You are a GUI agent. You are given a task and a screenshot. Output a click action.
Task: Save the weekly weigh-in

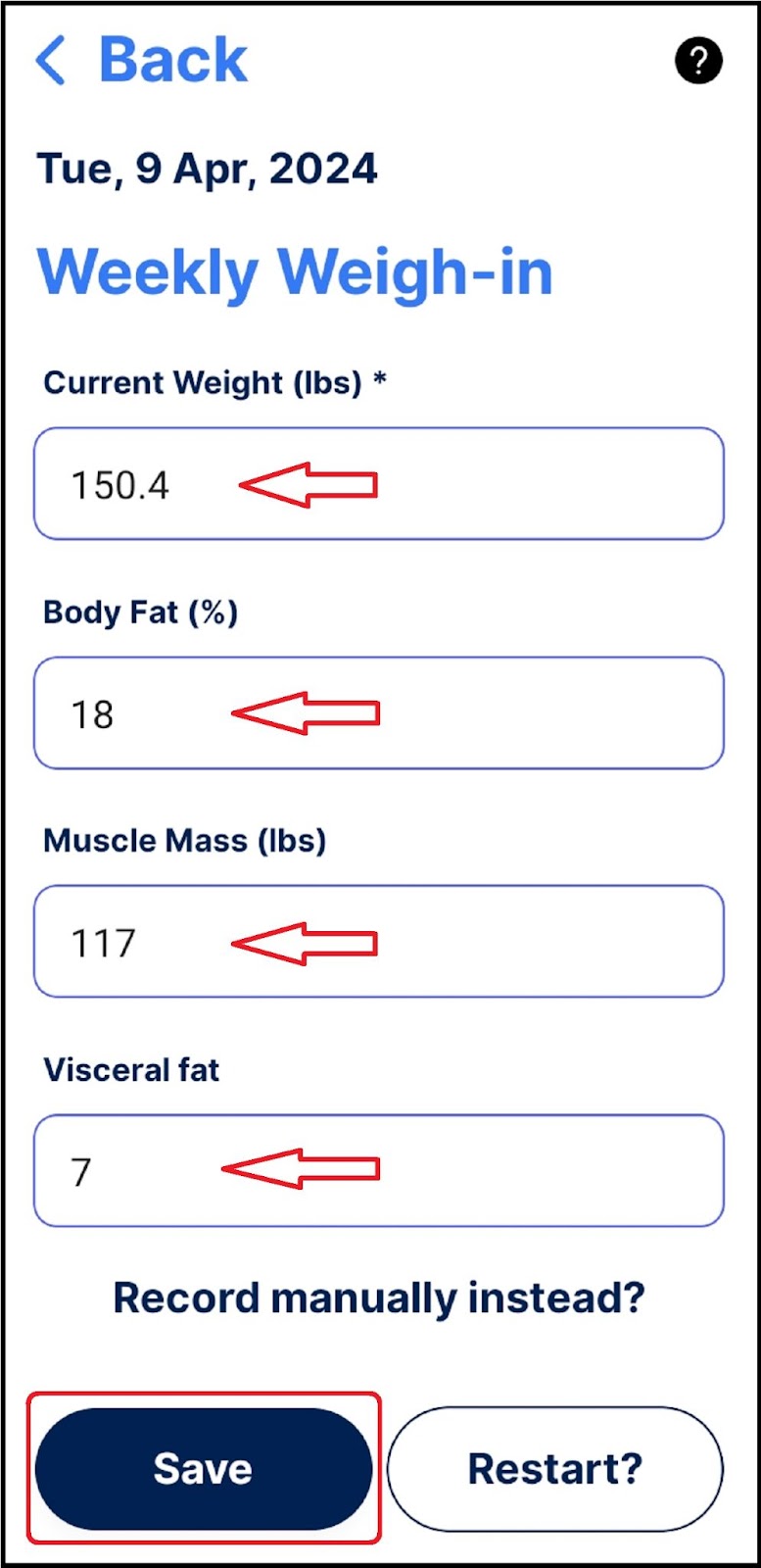tap(204, 1468)
